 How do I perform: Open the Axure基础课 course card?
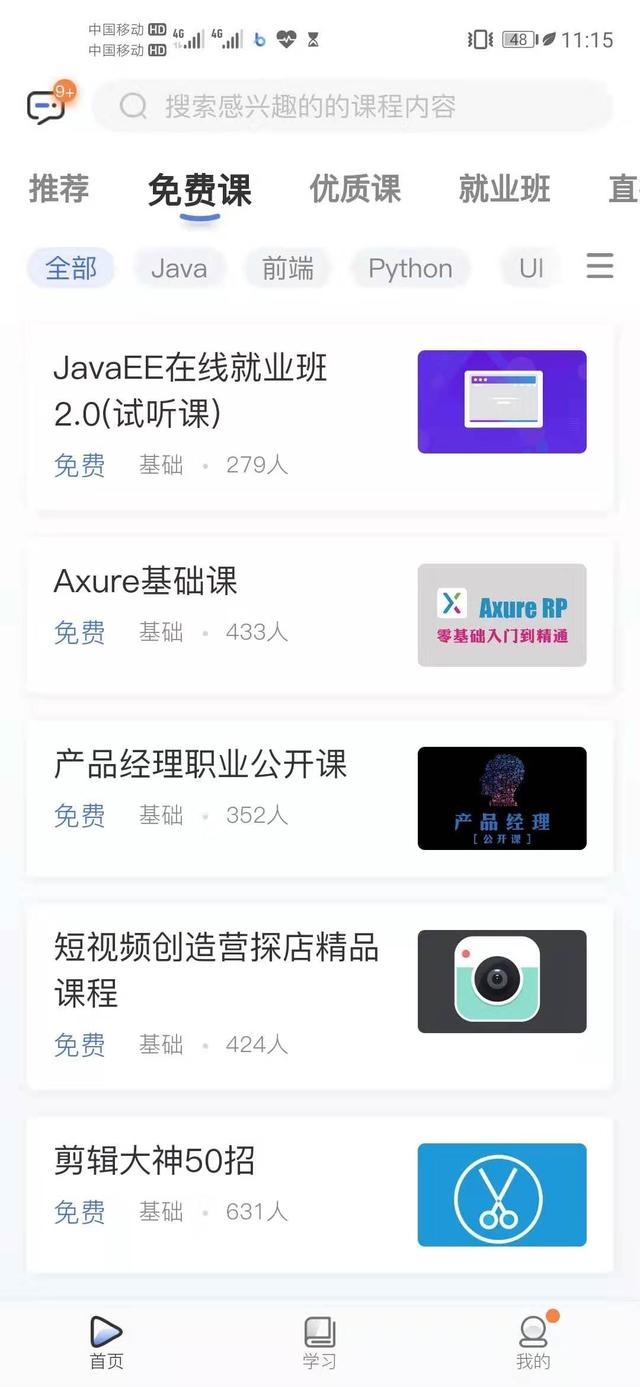click(x=320, y=614)
